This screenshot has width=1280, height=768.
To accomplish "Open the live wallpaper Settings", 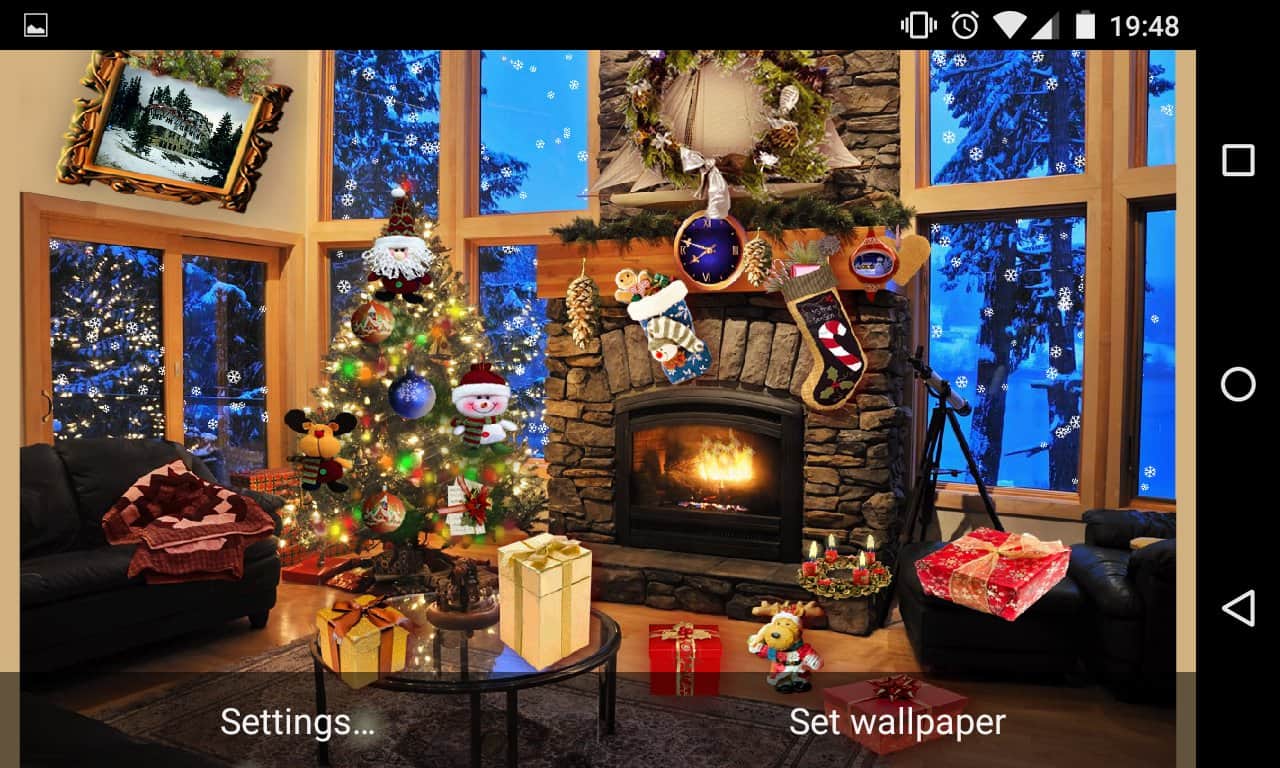I will (297, 721).
